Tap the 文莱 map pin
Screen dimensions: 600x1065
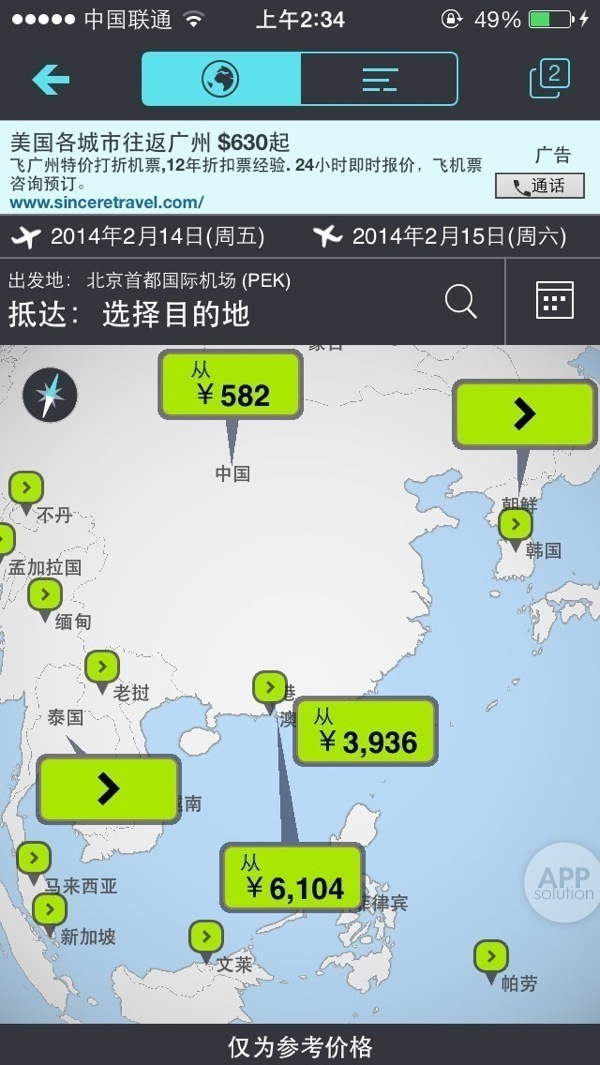point(205,937)
